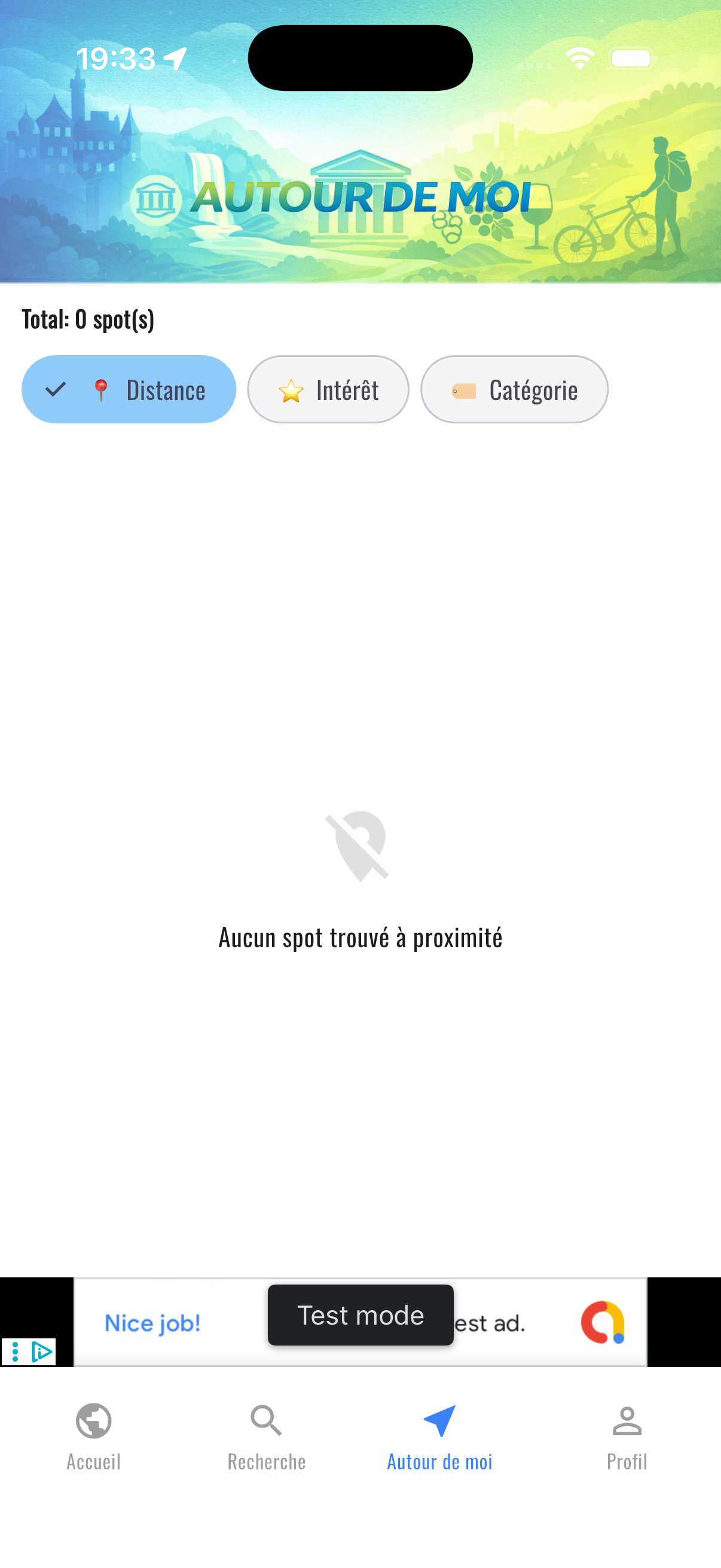Go to the Accueil tab
721x1568 pixels.
(93, 1438)
